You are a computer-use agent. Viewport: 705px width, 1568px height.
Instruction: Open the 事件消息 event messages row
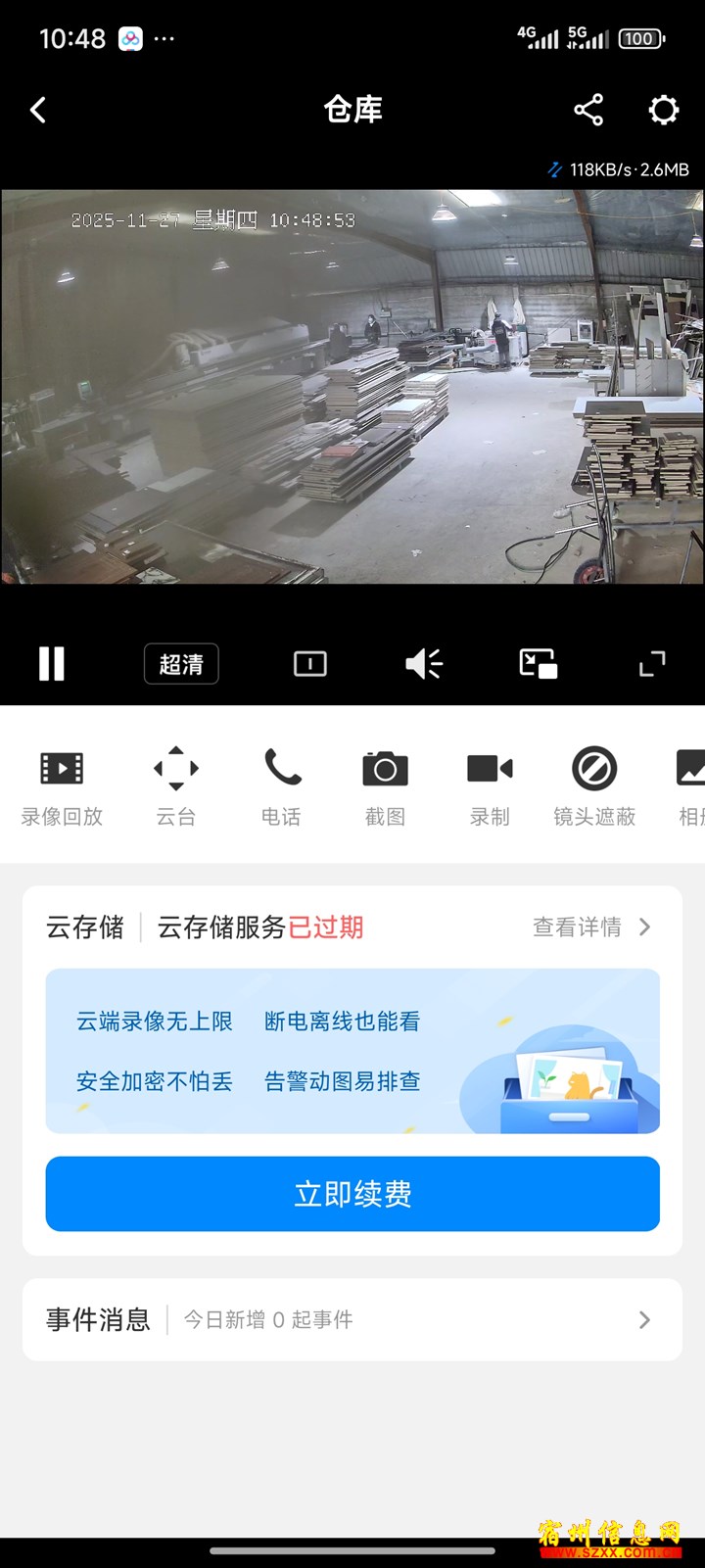click(352, 1319)
